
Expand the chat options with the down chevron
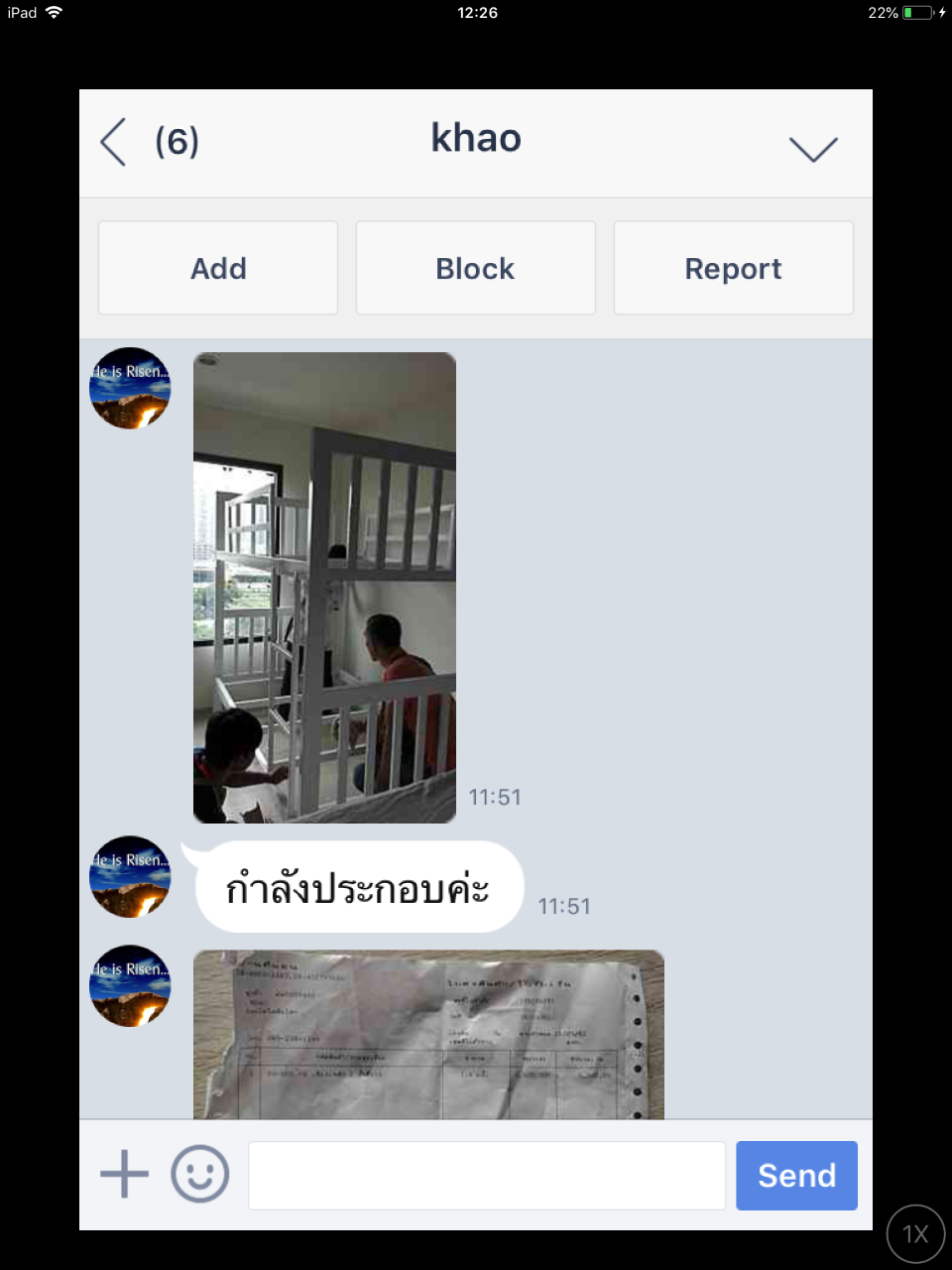click(813, 149)
